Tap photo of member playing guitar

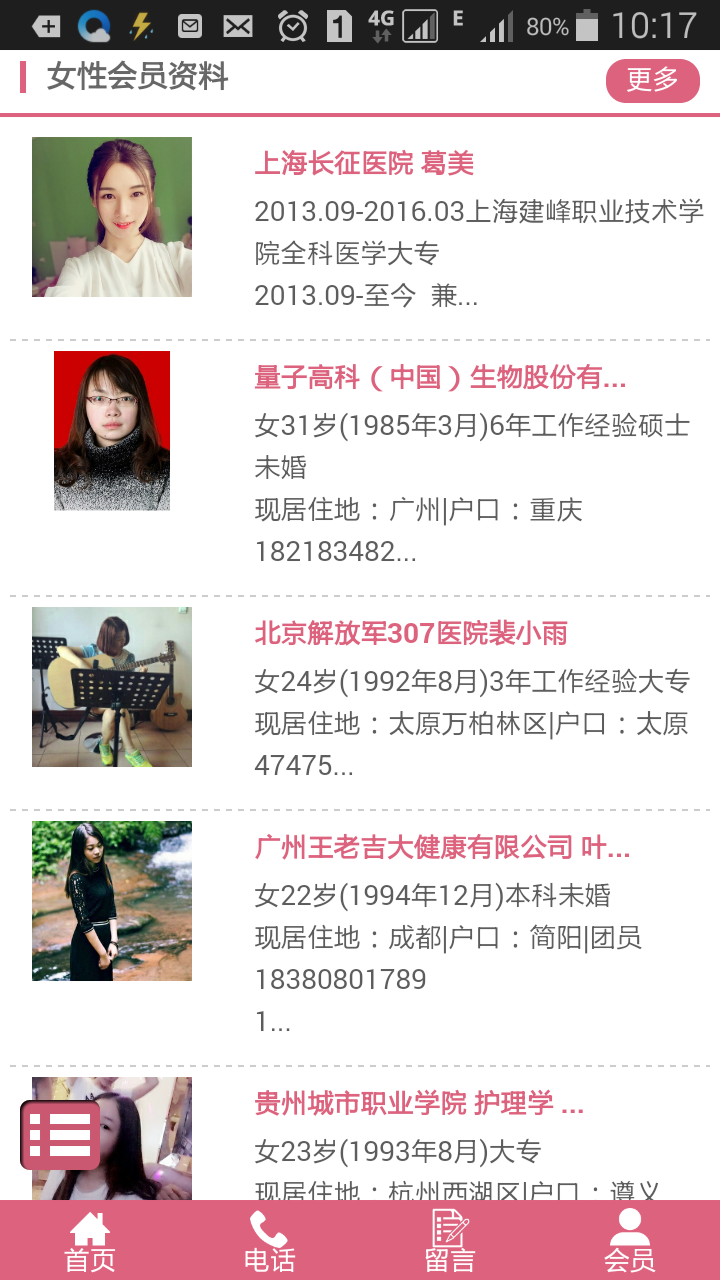(111, 687)
